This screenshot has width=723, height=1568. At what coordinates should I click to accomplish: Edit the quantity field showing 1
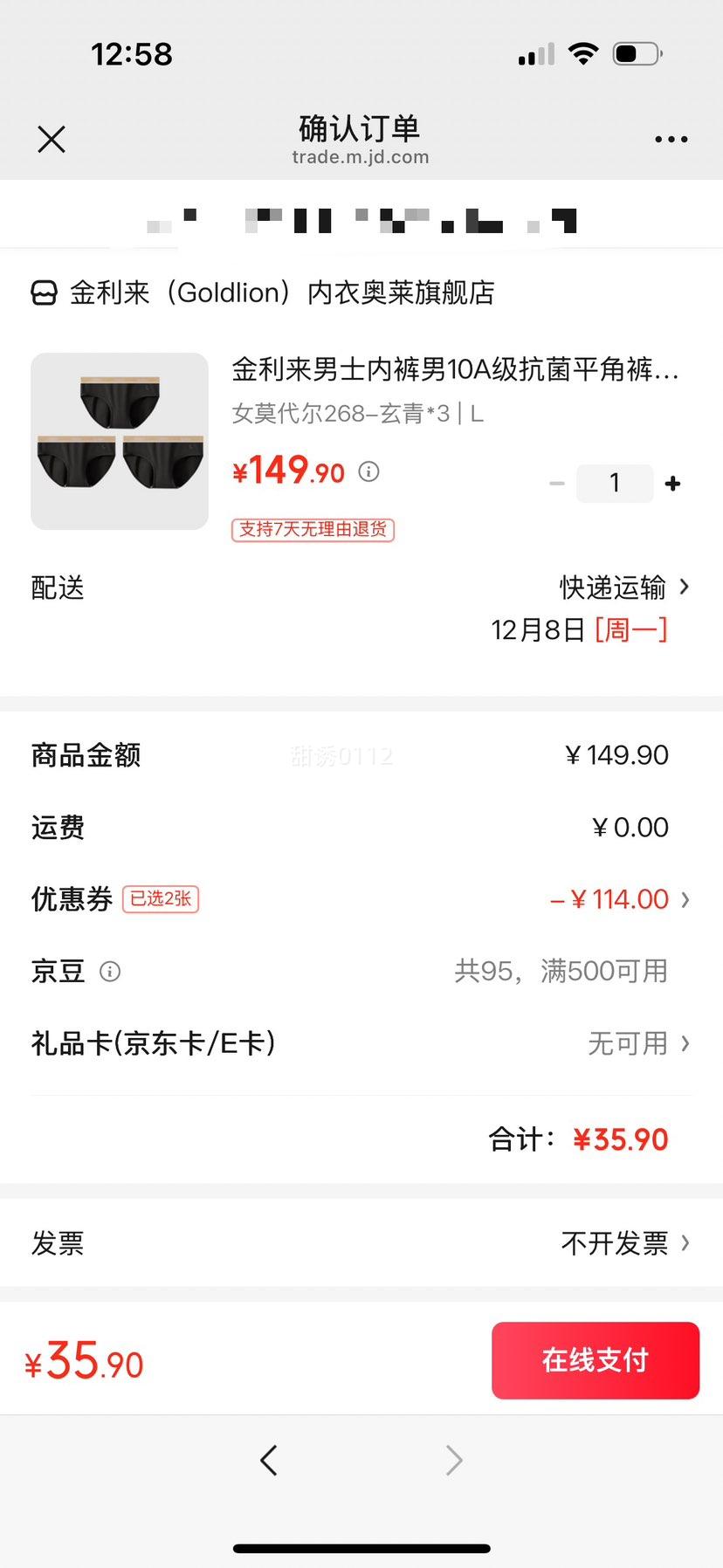click(615, 484)
